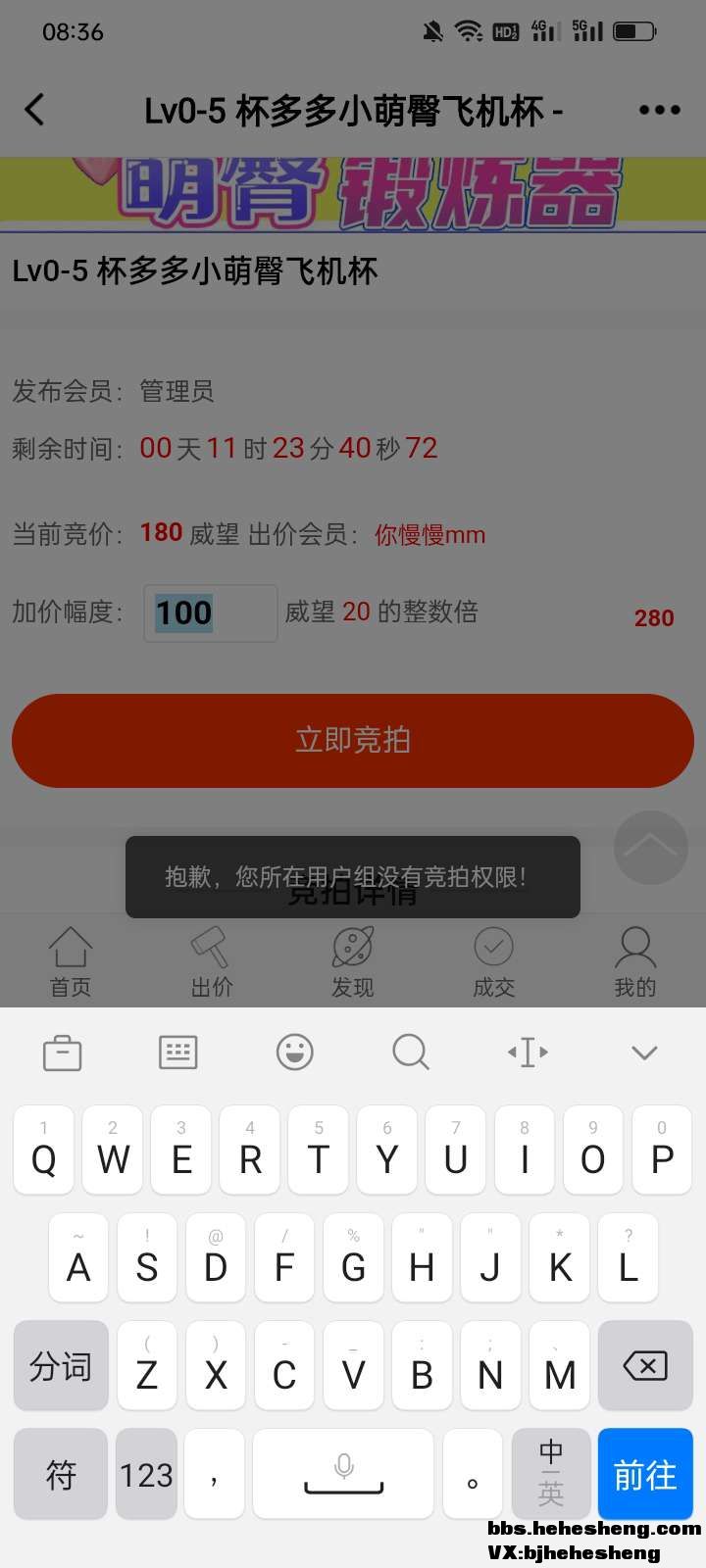Select the 成交 tab
Image resolution: width=706 pixels, height=1568 pixels.
tap(494, 962)
